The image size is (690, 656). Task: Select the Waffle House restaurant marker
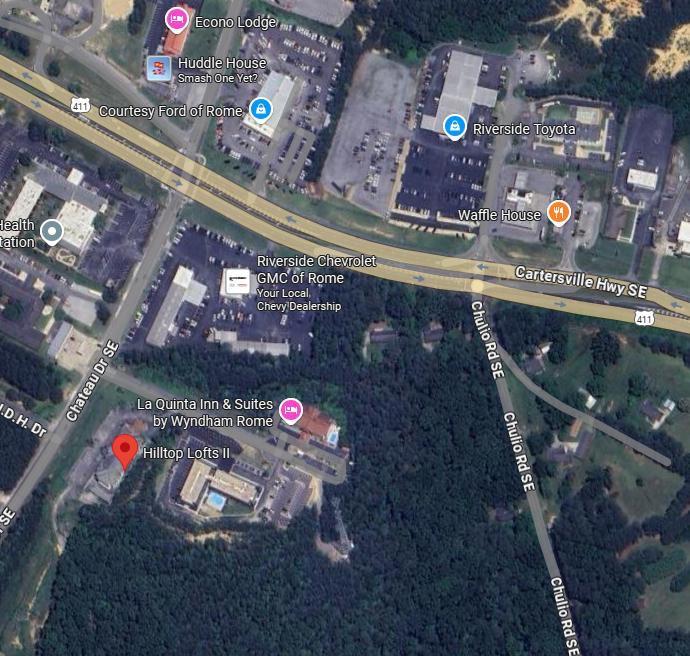(x=559, y=212)
